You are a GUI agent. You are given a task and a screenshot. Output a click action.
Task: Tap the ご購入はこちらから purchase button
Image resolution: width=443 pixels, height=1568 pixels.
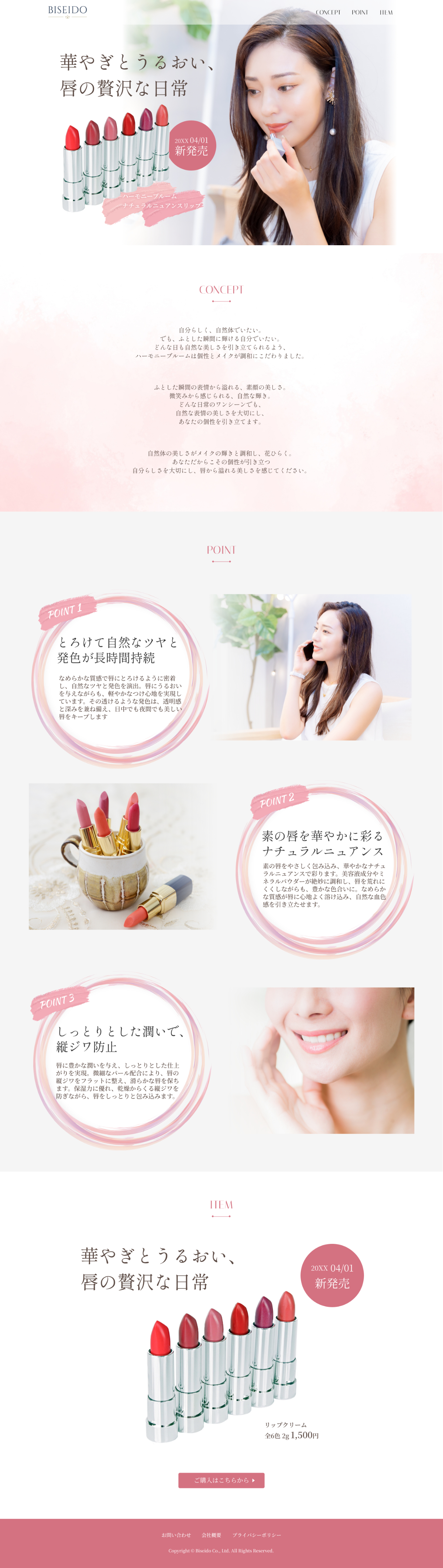[x=221, y=1480]
